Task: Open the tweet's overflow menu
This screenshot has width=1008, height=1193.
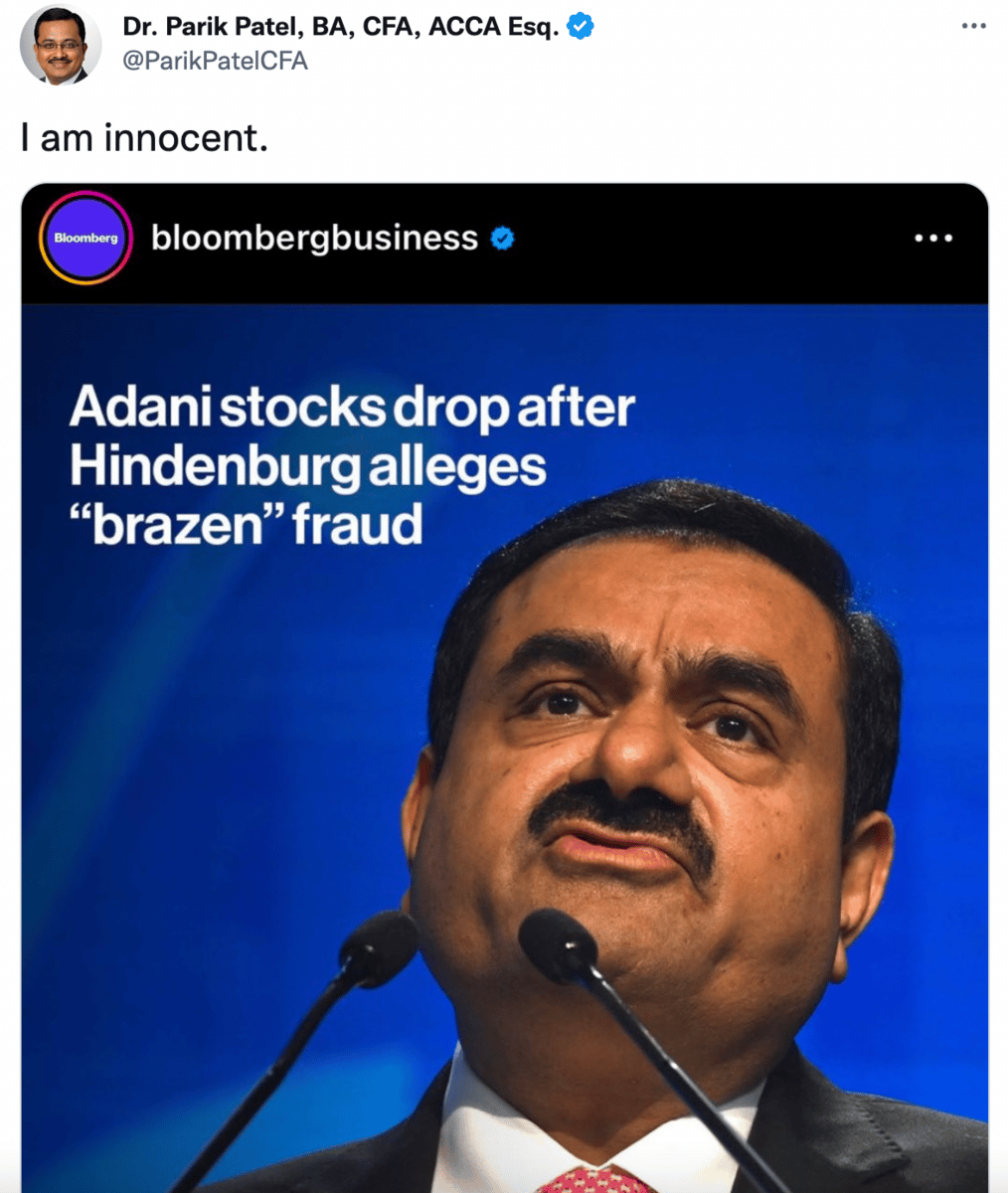Action: (x=973, y=26)
